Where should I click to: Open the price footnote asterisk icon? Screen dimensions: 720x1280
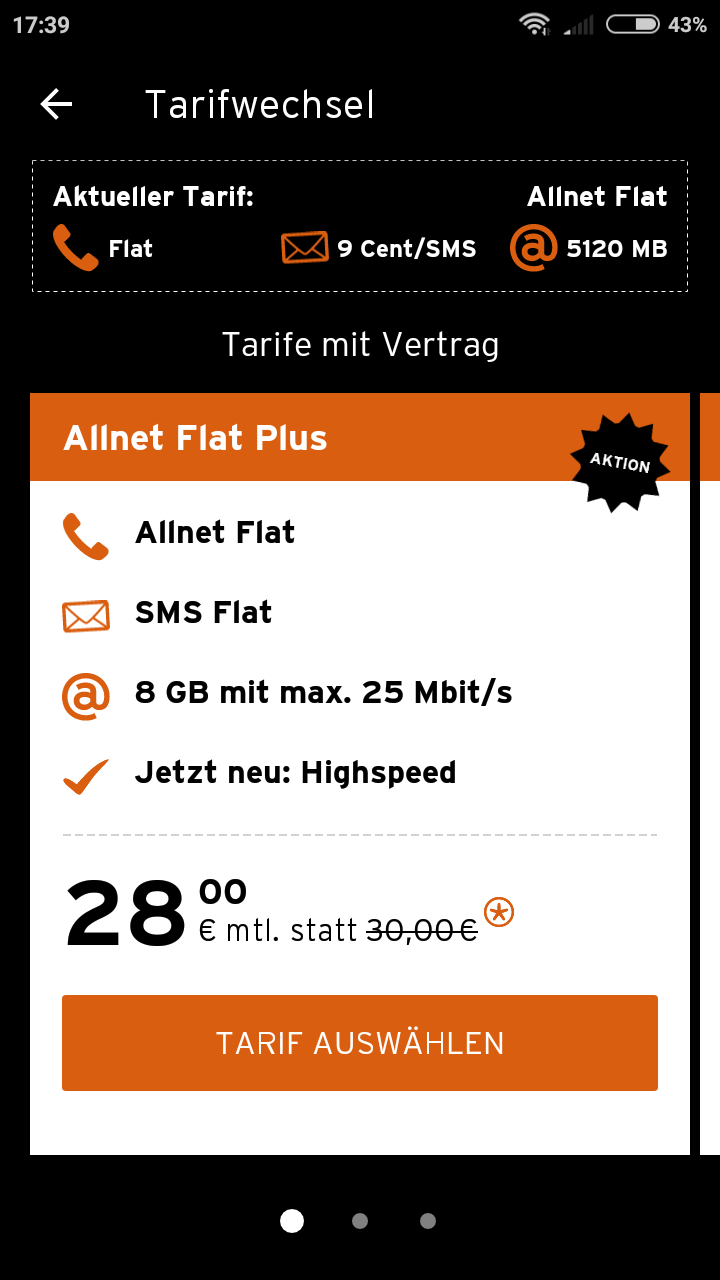[499, 912]
